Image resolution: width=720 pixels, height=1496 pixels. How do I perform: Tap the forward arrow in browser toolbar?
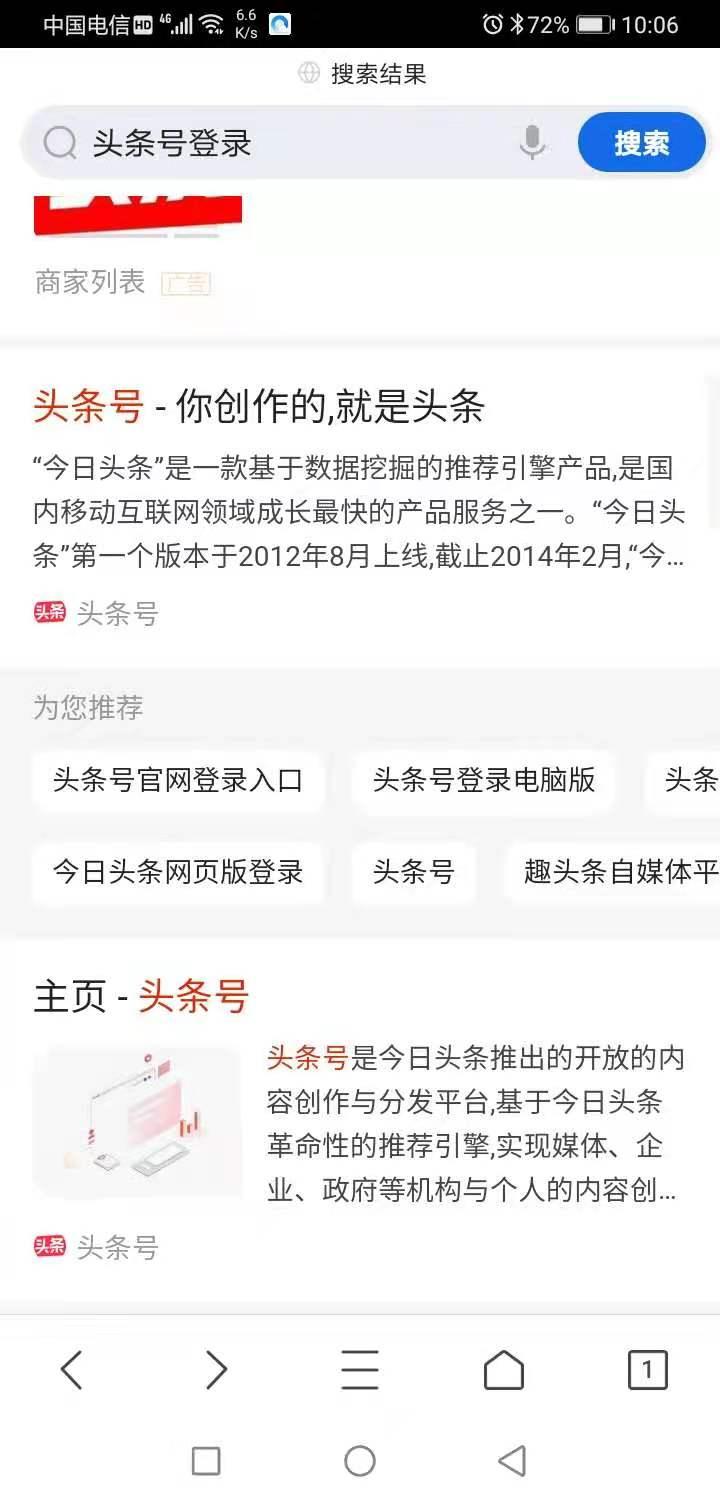(216, 1369)
